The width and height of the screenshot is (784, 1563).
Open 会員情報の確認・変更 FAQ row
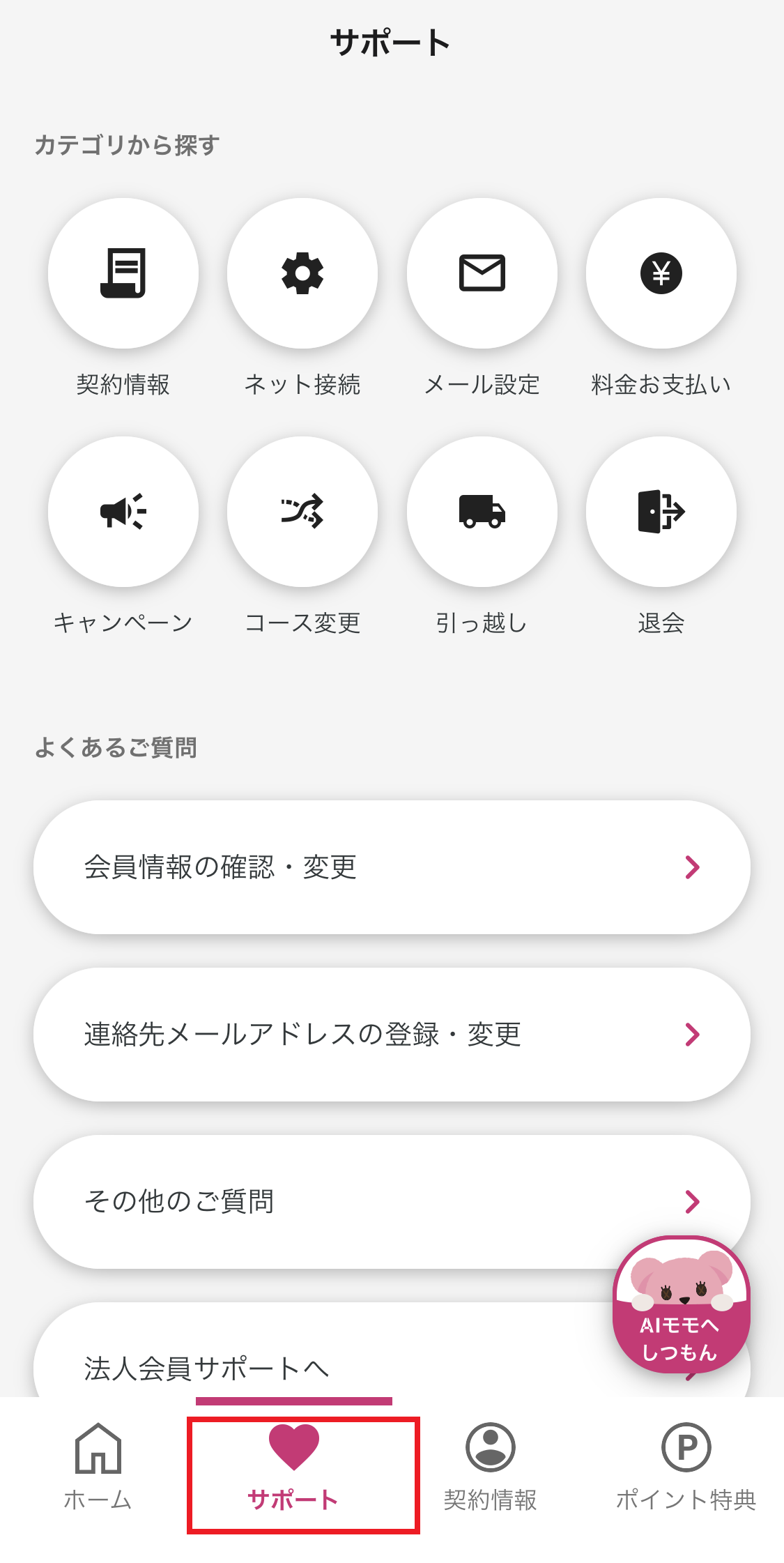tap(392, 867)
